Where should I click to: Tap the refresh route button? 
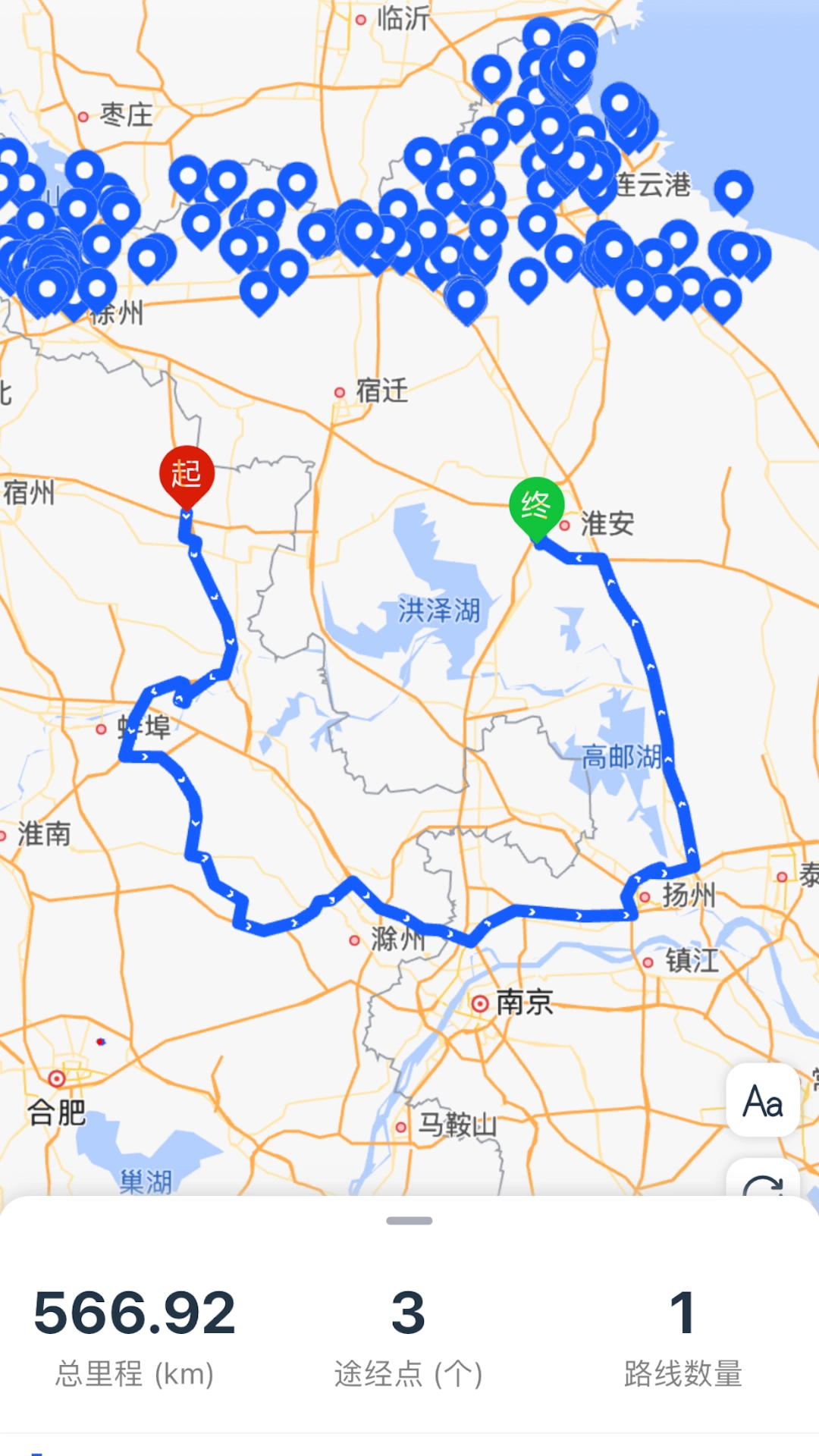pyautogui.click(x=763, y=1183)
